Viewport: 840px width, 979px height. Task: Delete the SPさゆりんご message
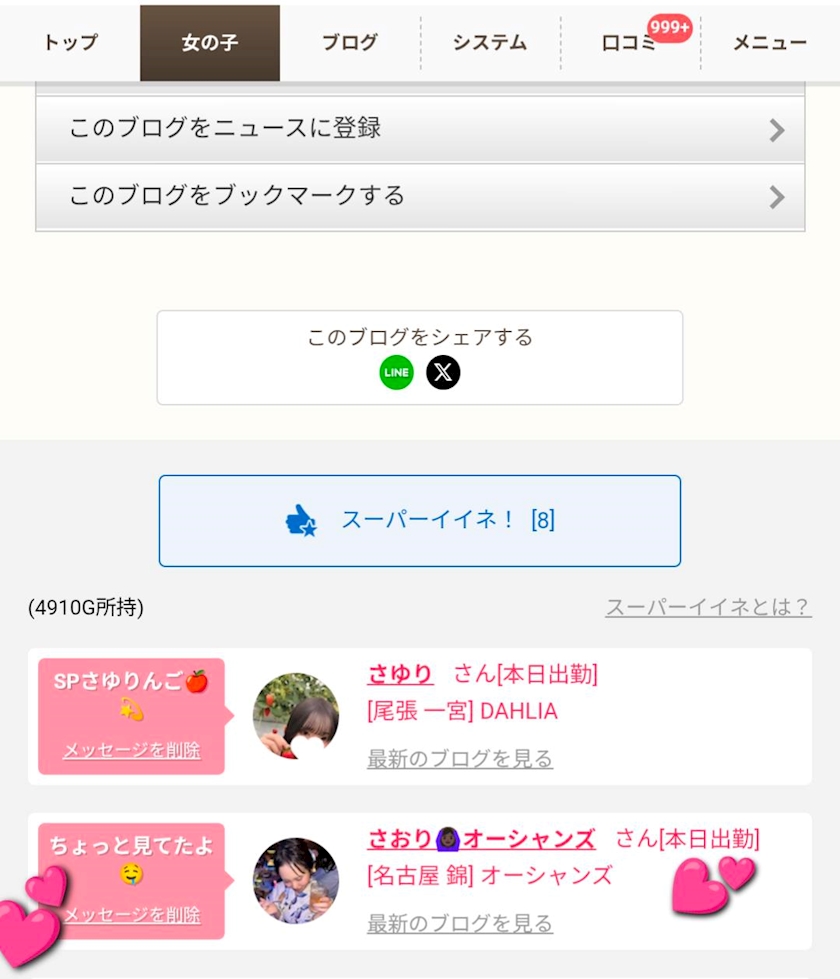coord(132,750)
